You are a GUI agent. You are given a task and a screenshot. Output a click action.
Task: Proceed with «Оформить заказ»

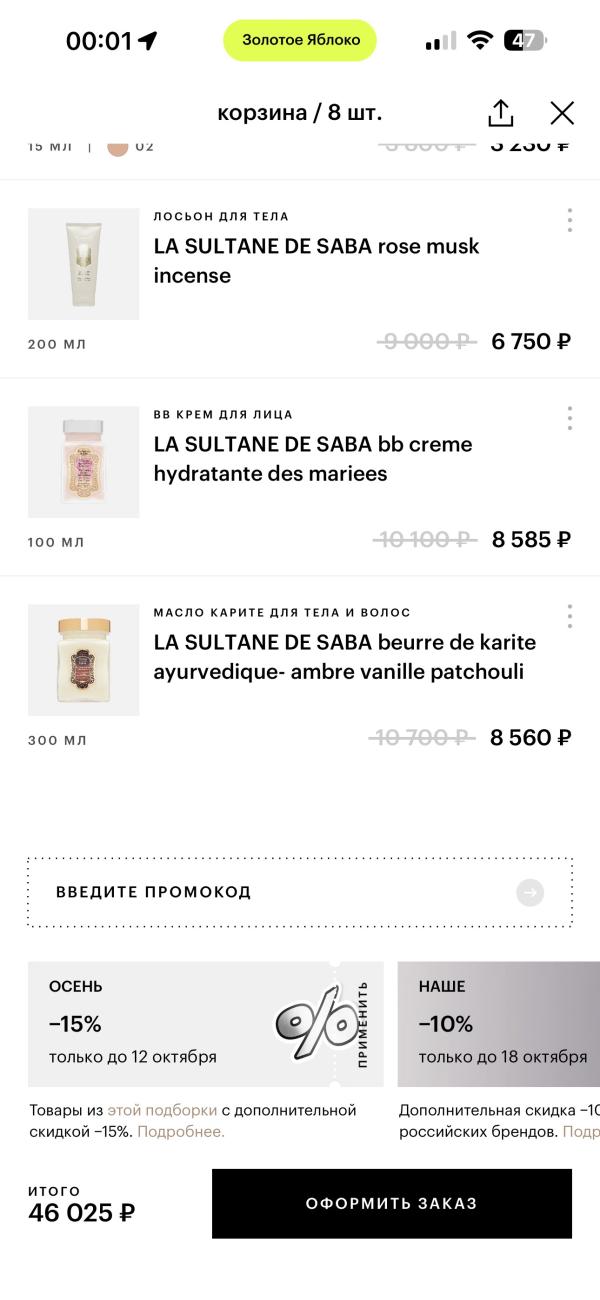391,1204
